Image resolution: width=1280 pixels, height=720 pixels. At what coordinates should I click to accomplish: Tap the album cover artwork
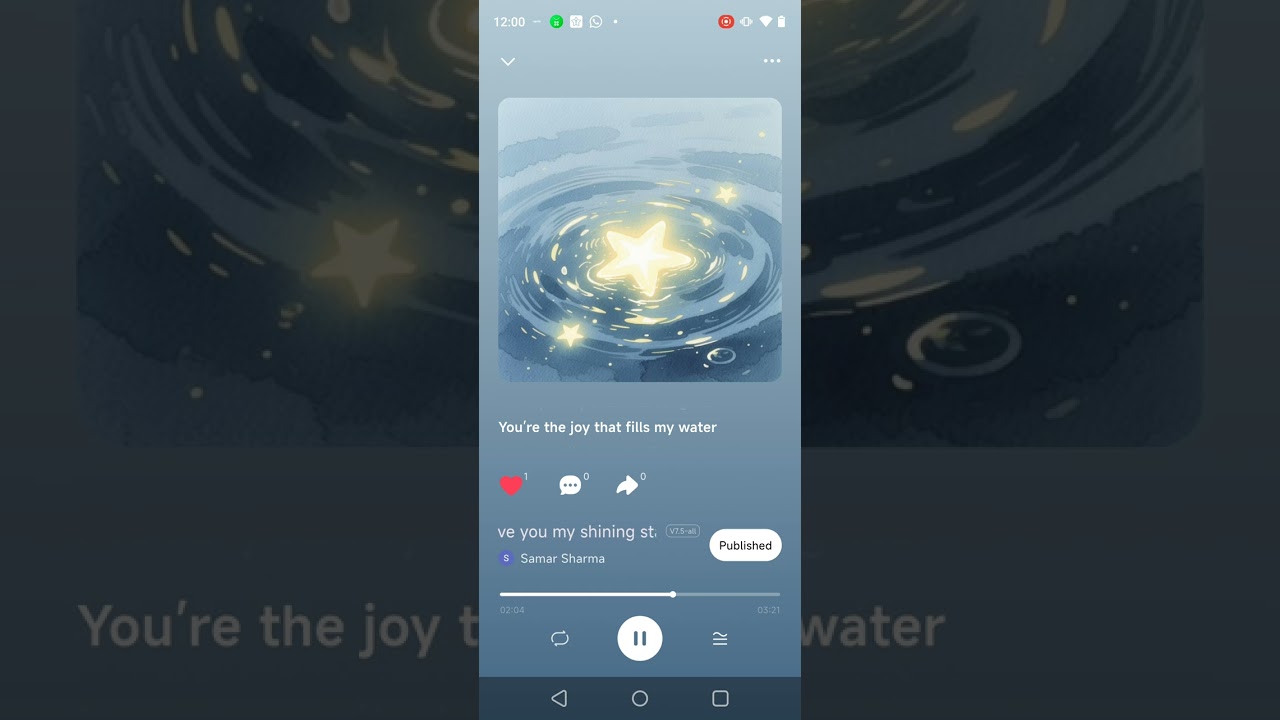pos(640,240)
